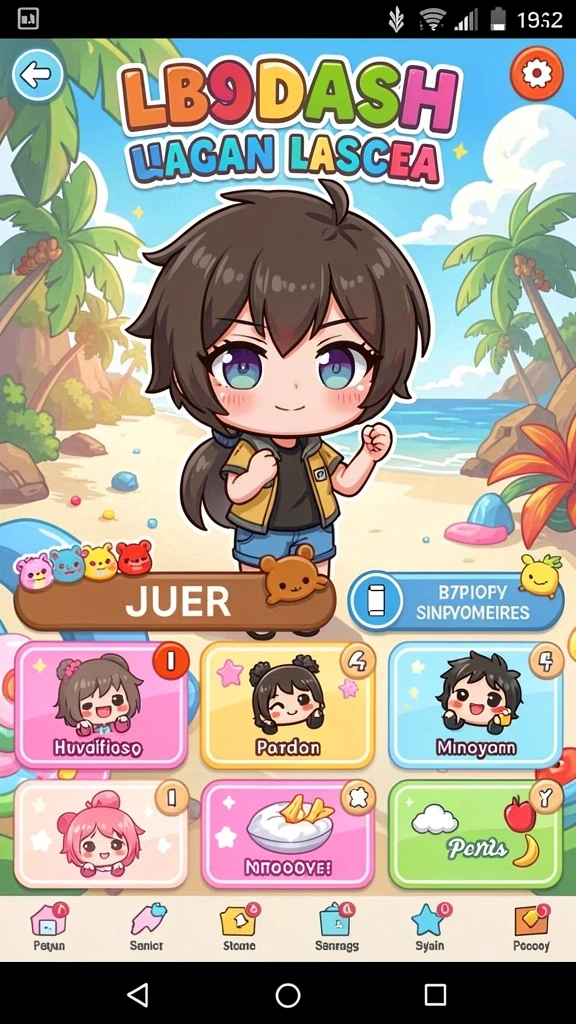
Task: Switch to the Senicr tab
Action: (x=146, y=927)
